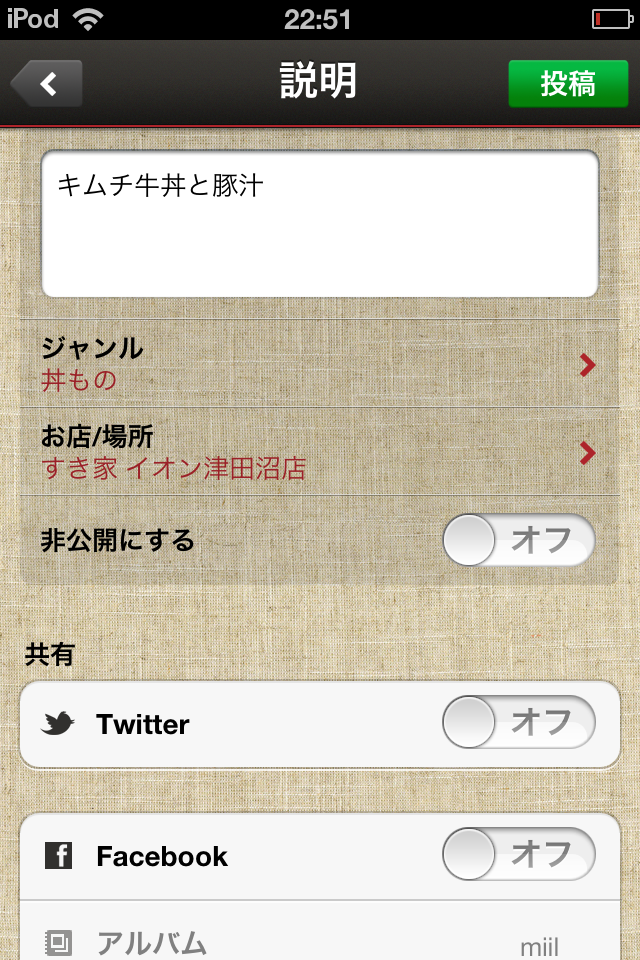Edit the description text field

pos(320,224)
